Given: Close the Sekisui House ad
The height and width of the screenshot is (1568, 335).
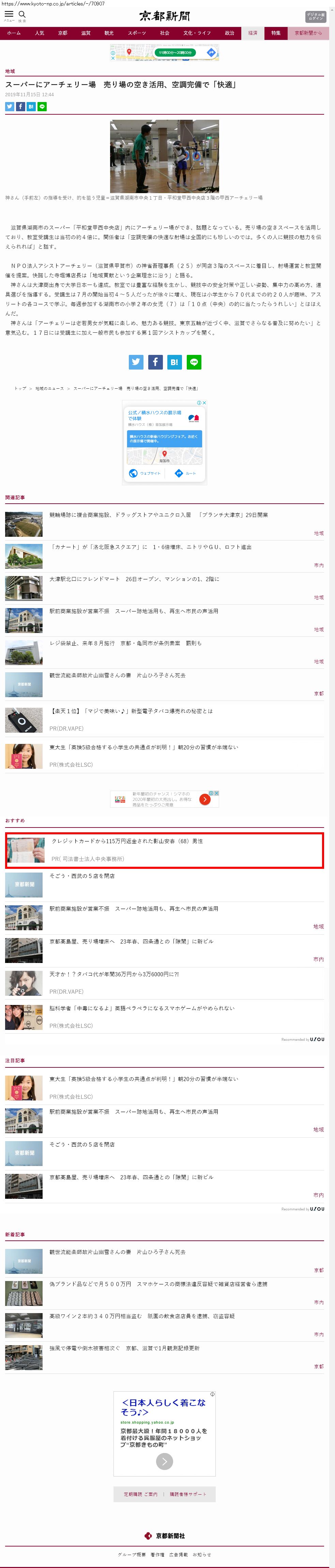Looking at the screenshot, I should (204, 402).
